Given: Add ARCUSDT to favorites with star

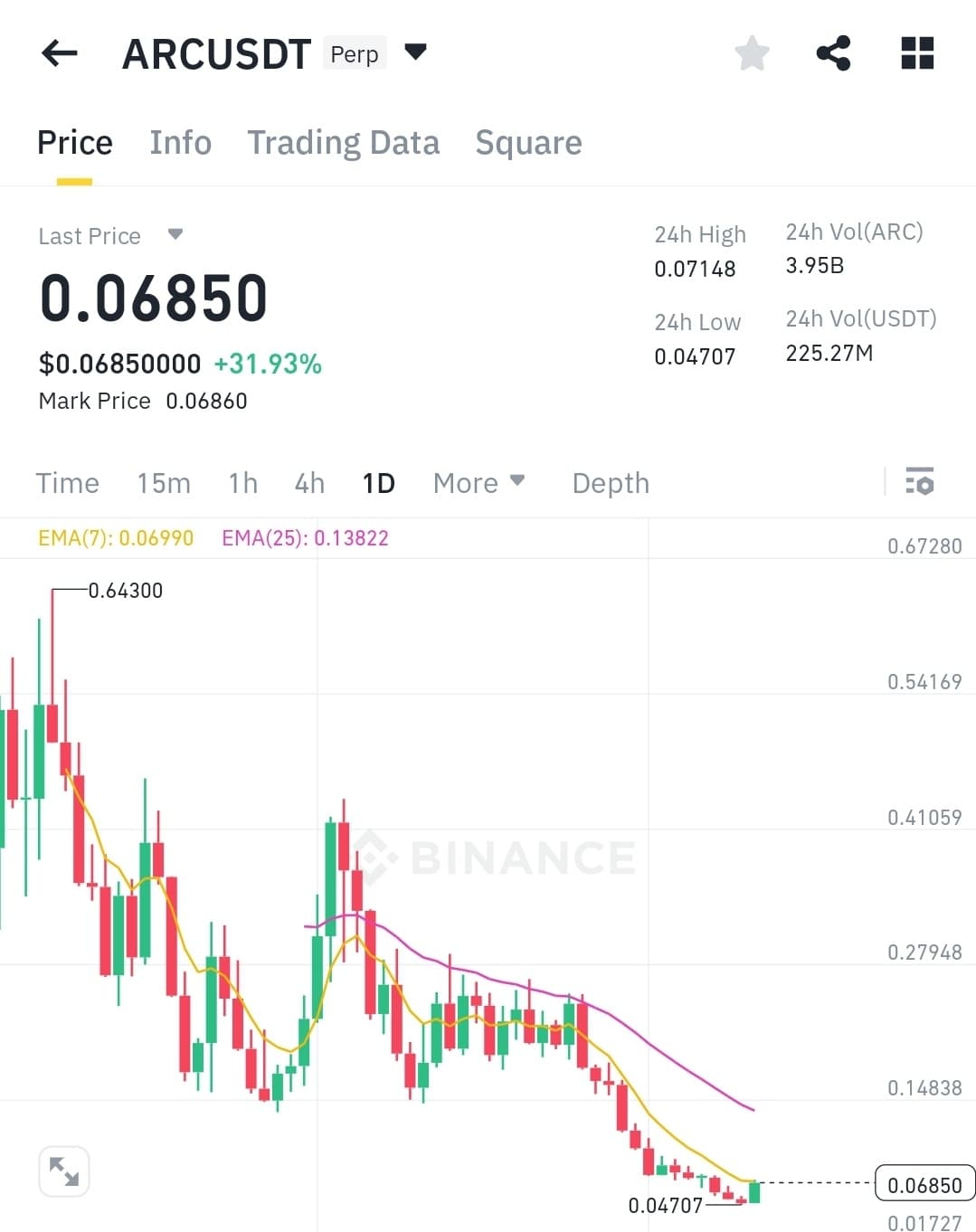Looking at the screenshot, I should 752,53.
